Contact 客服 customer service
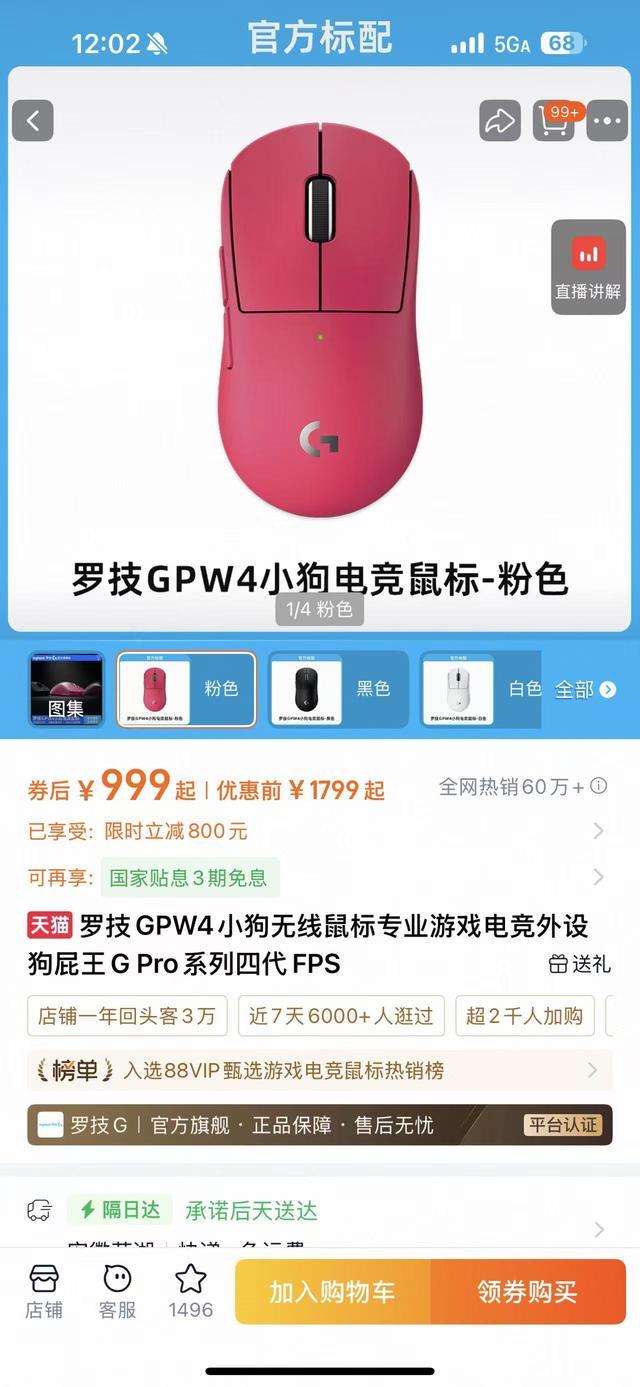 (x=117, y=1291)
